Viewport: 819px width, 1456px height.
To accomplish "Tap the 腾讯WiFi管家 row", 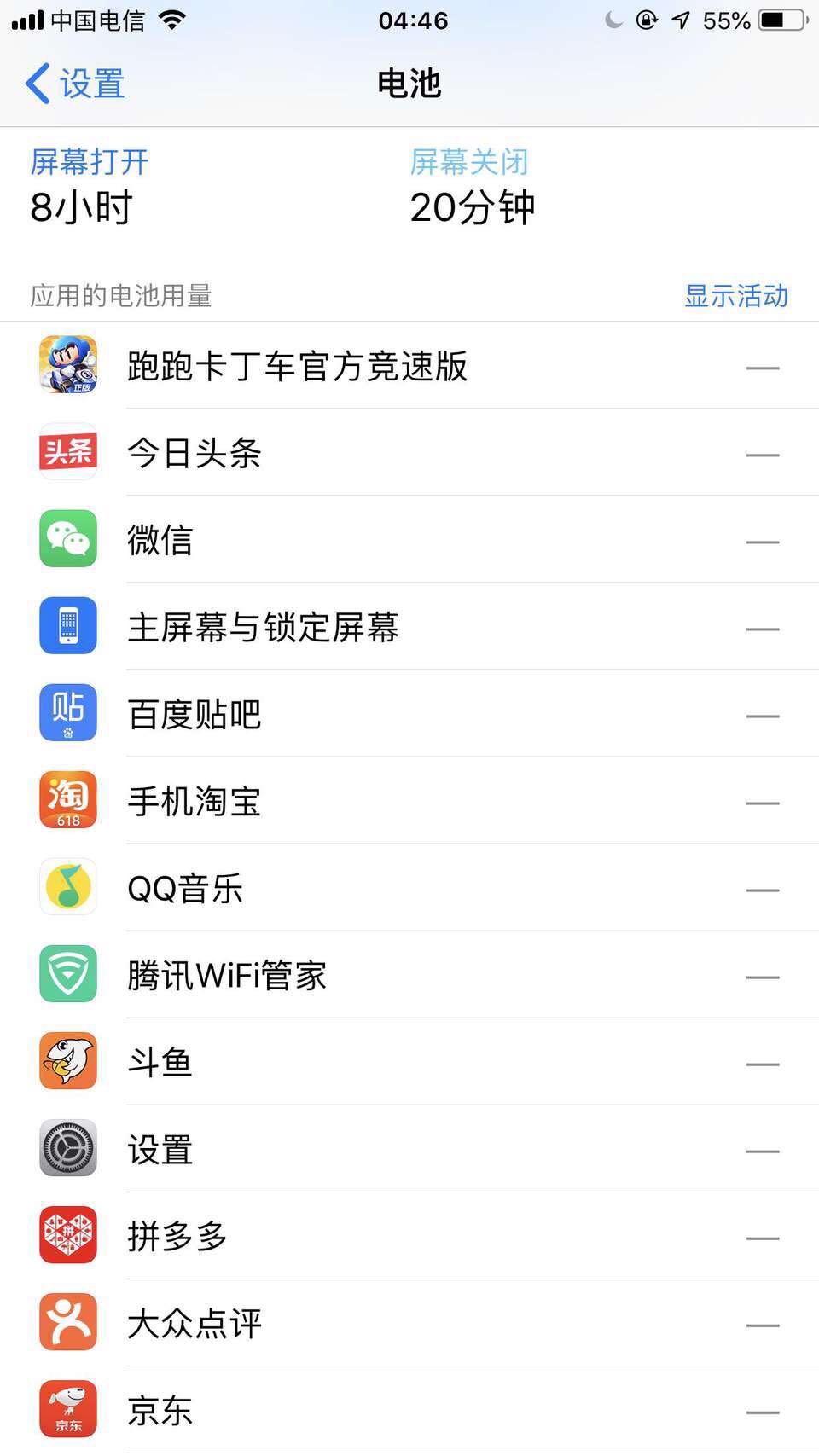I will 409,975.
